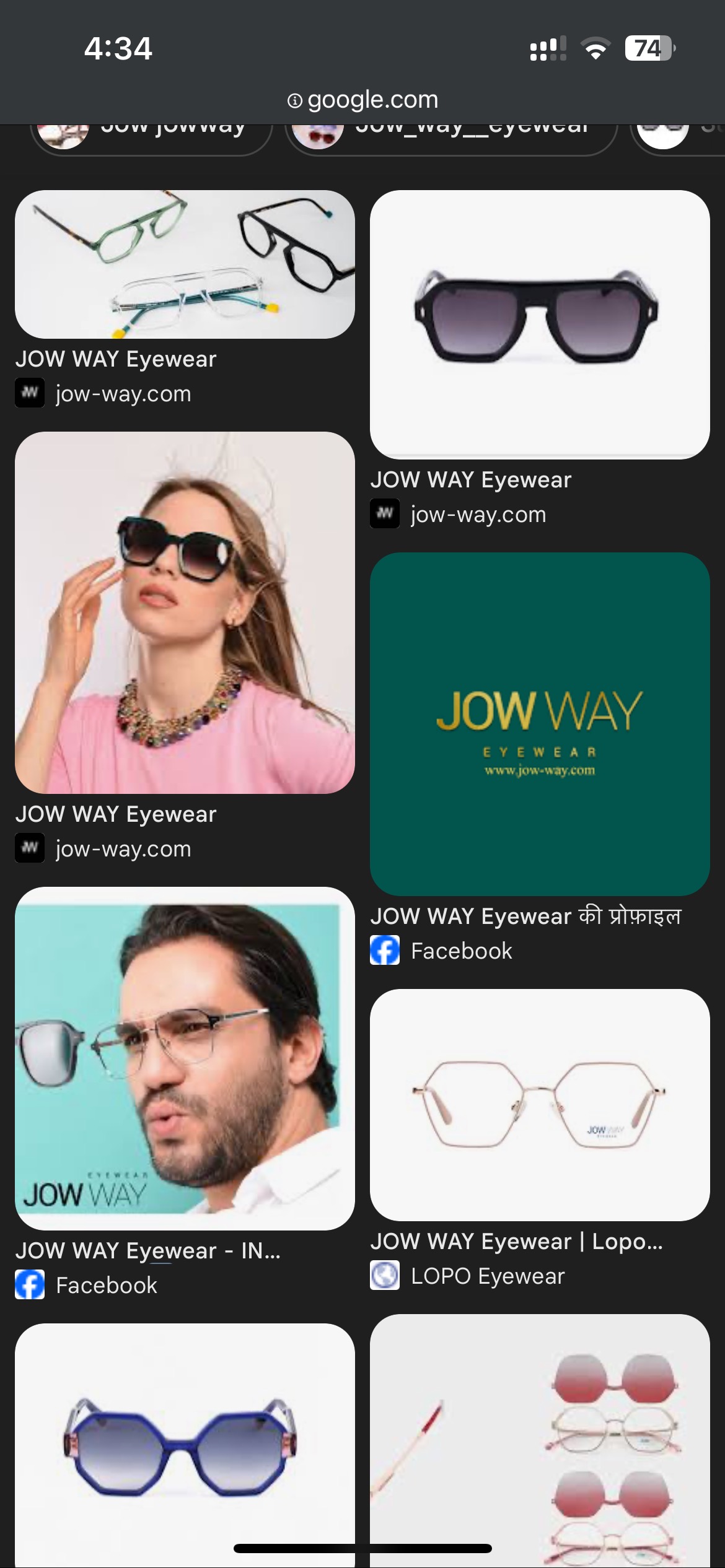Select the Jow_way__eyewear suggestion chip
This screenshot has width=725, height=1568.
coord(450,133)
